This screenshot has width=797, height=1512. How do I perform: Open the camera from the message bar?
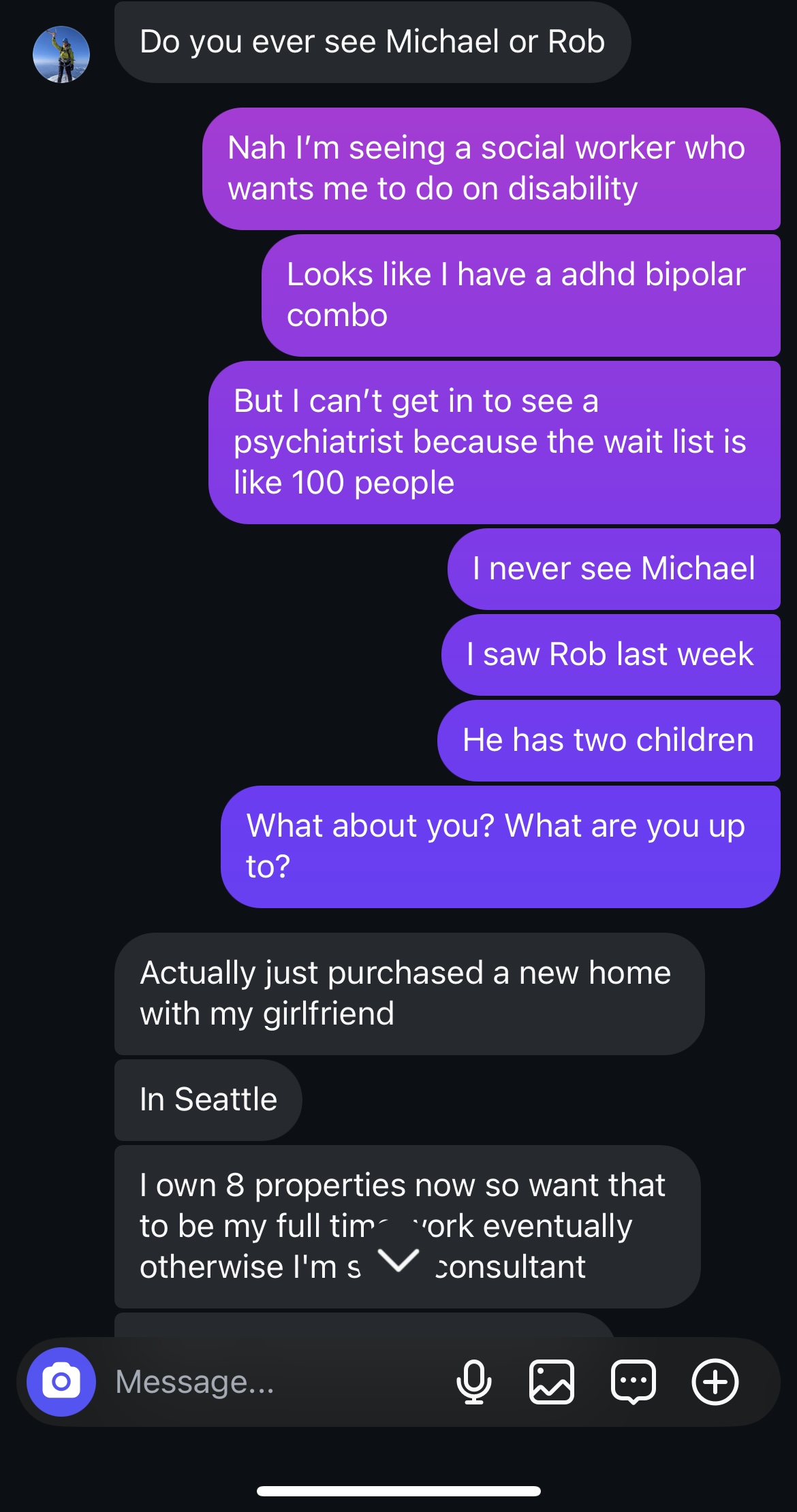pos(61,1381)
